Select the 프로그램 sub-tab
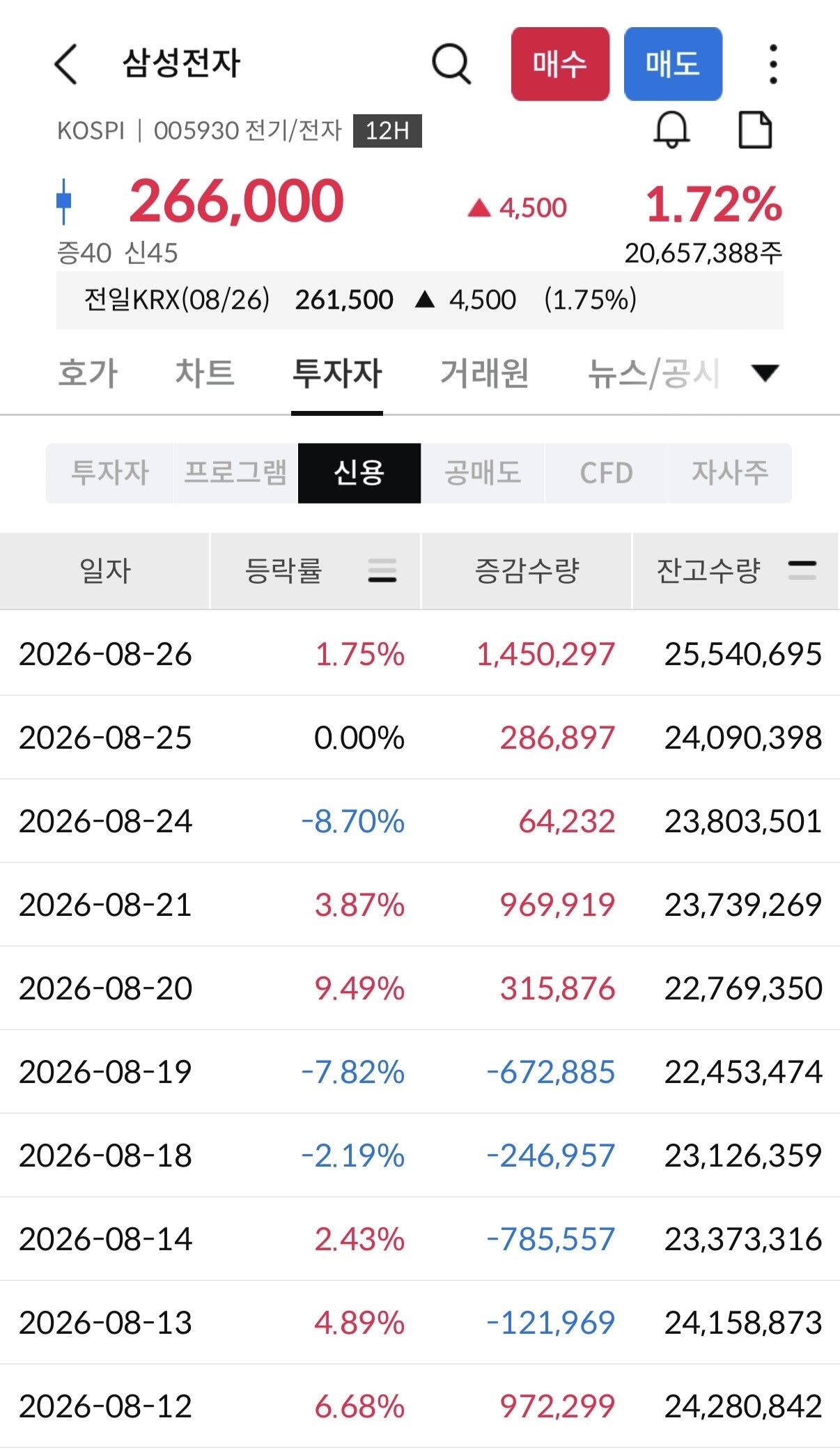 pyautogui.click(x=235, y=473)
